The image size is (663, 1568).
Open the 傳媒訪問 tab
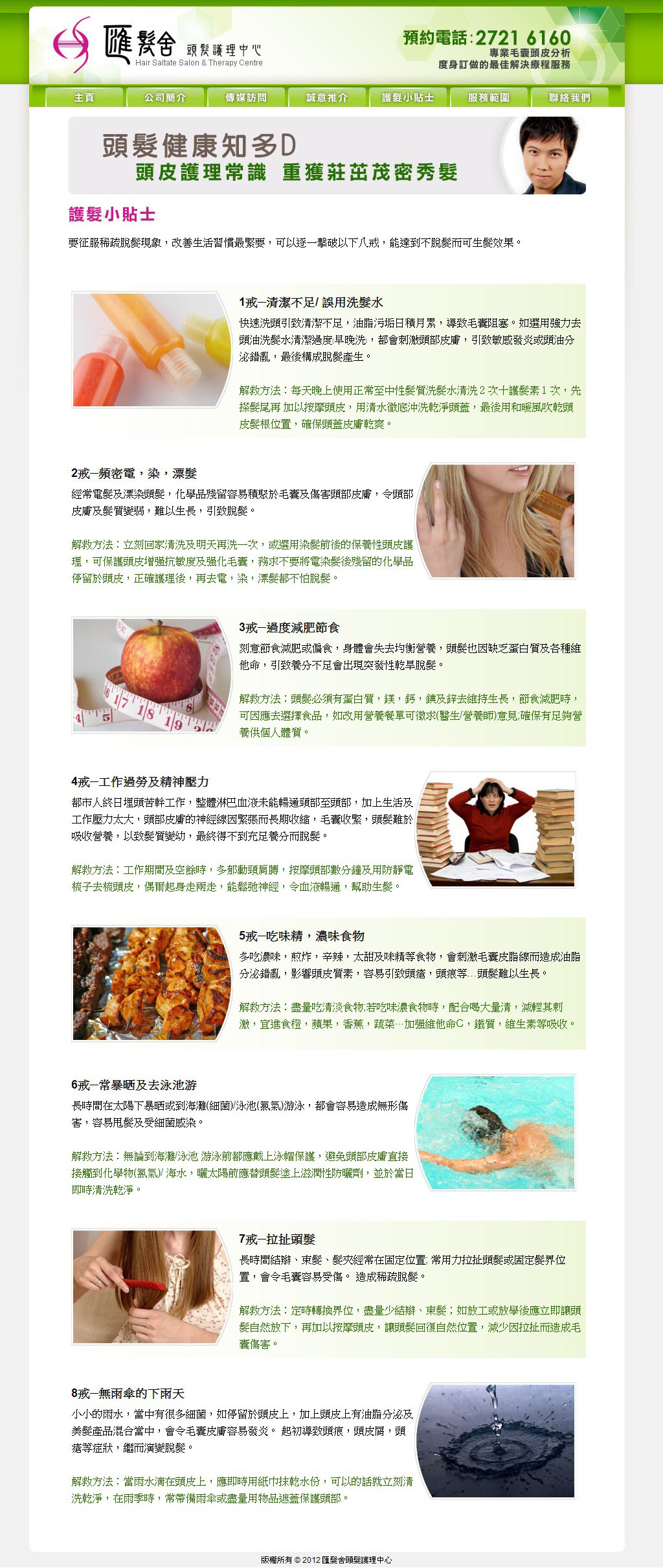246,97
